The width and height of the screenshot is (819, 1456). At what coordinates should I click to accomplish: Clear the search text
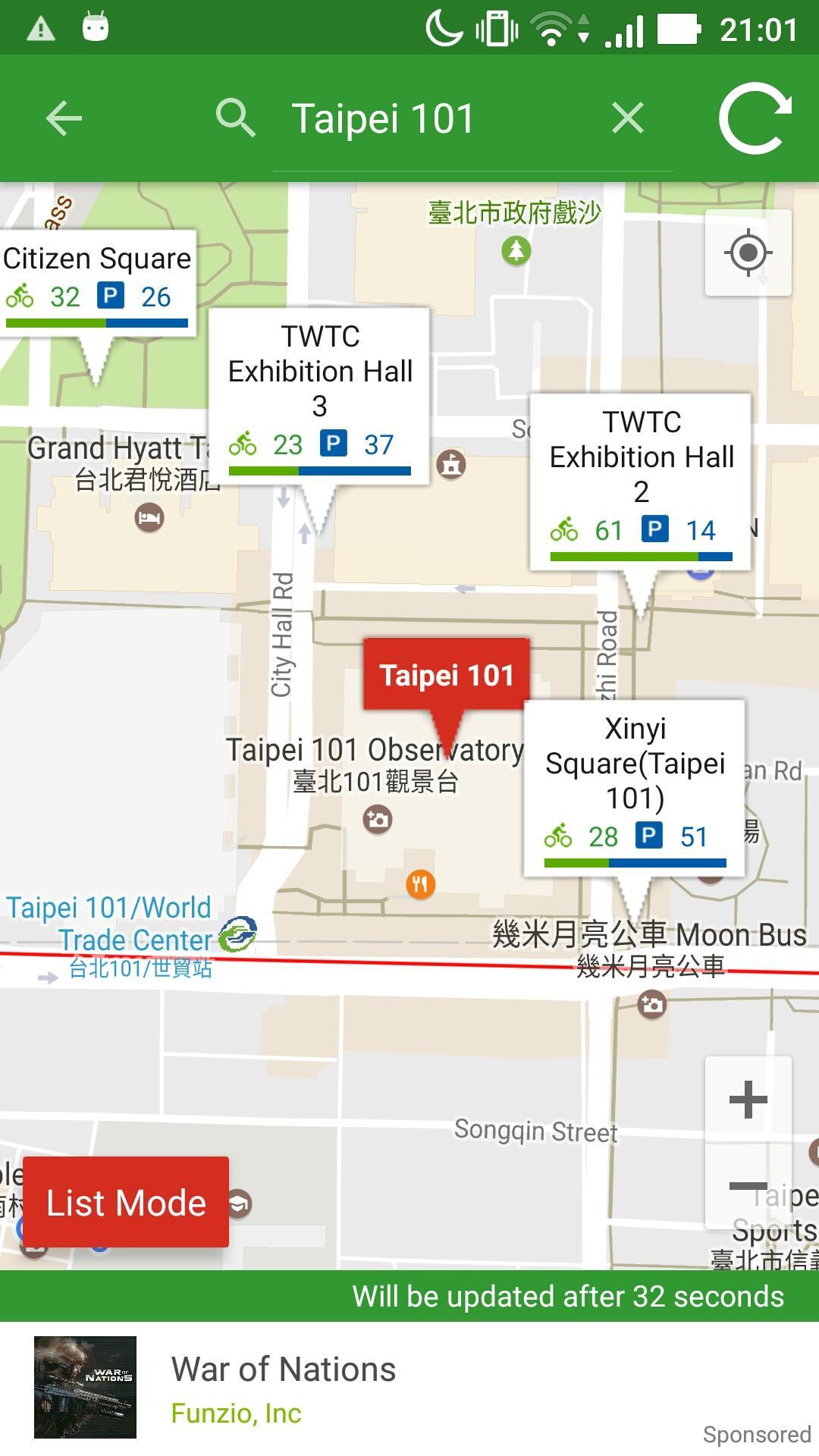(628, 119)
